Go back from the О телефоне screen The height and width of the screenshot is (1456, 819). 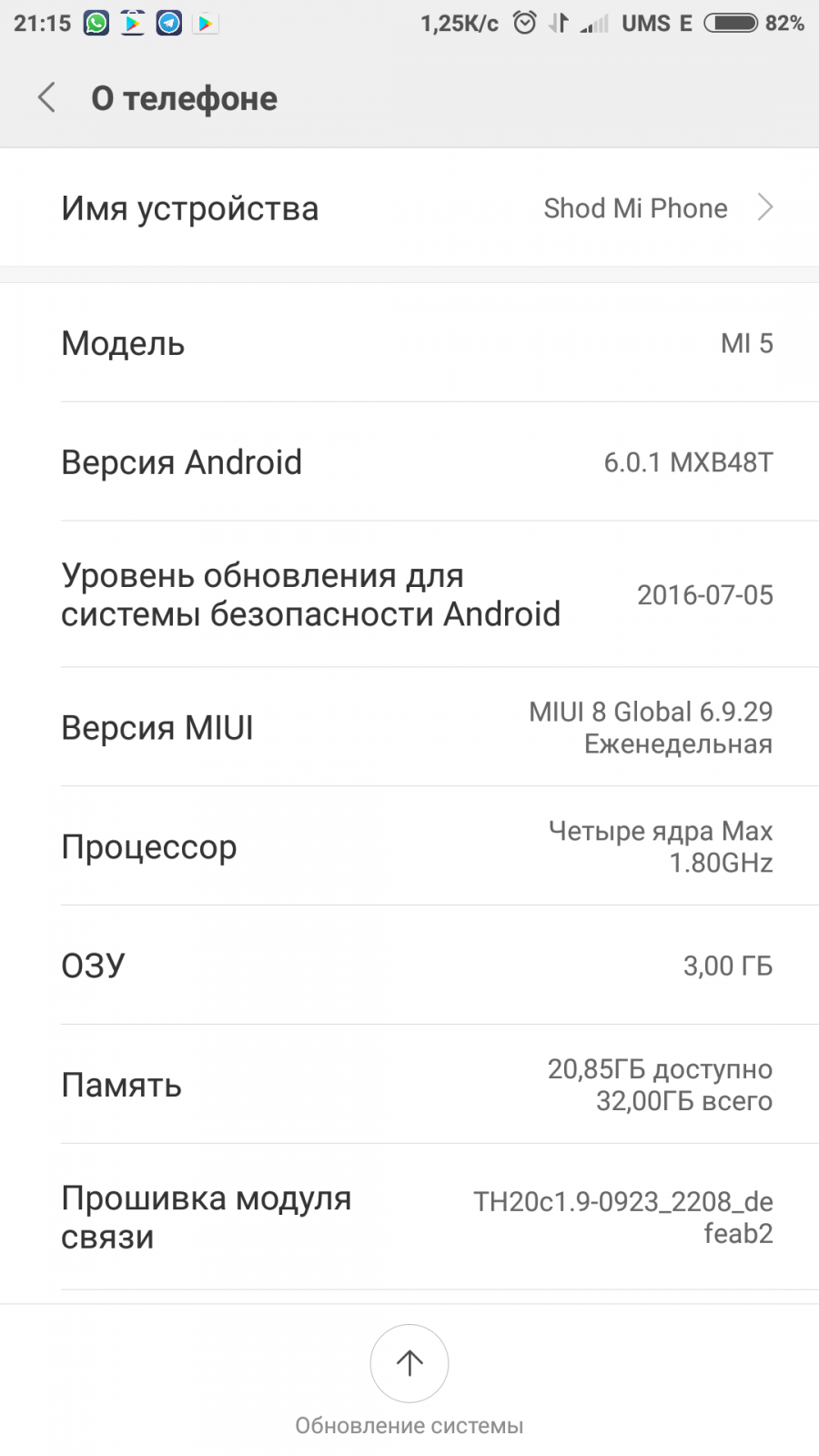[x=47, y=97]
